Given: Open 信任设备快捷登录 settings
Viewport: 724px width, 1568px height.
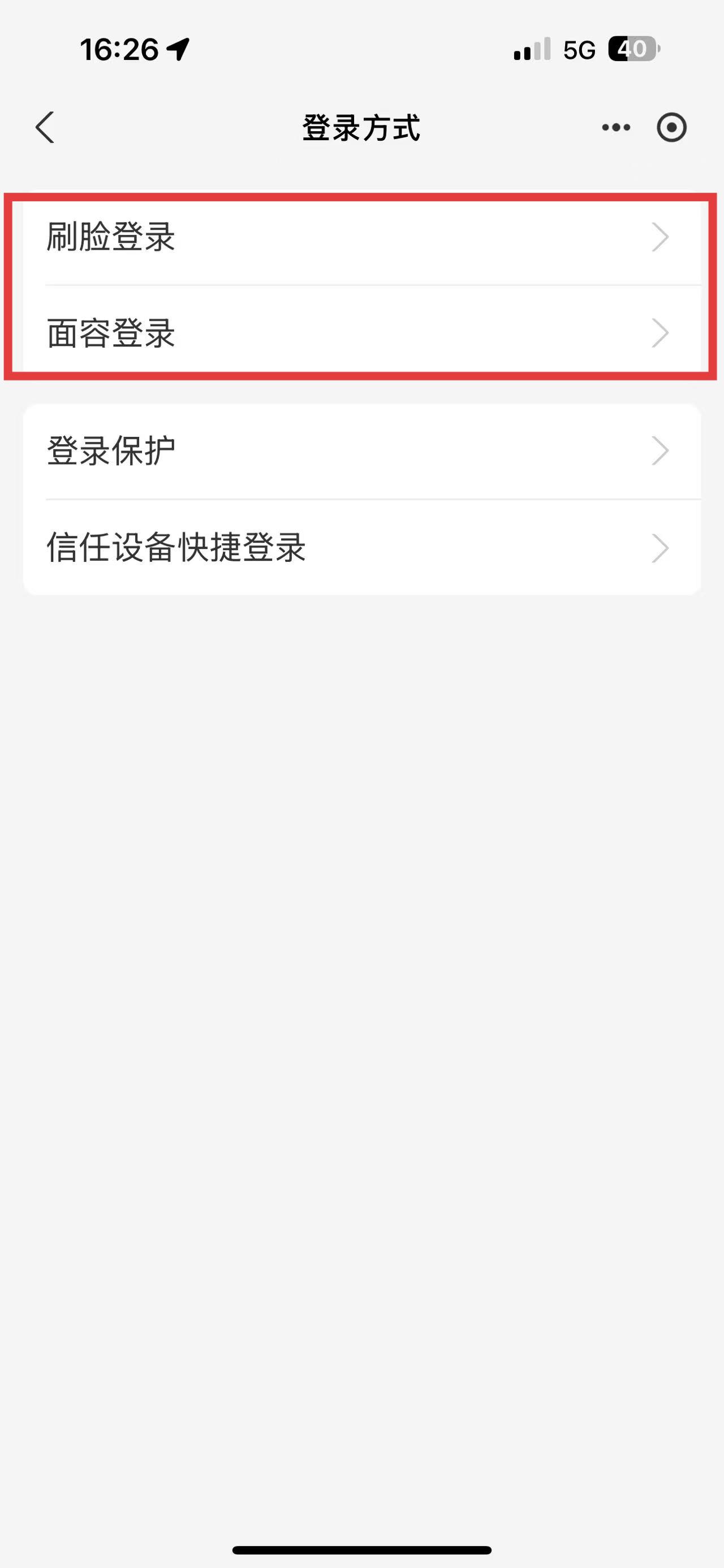Looking at the screenshot, I should (361, 547).
